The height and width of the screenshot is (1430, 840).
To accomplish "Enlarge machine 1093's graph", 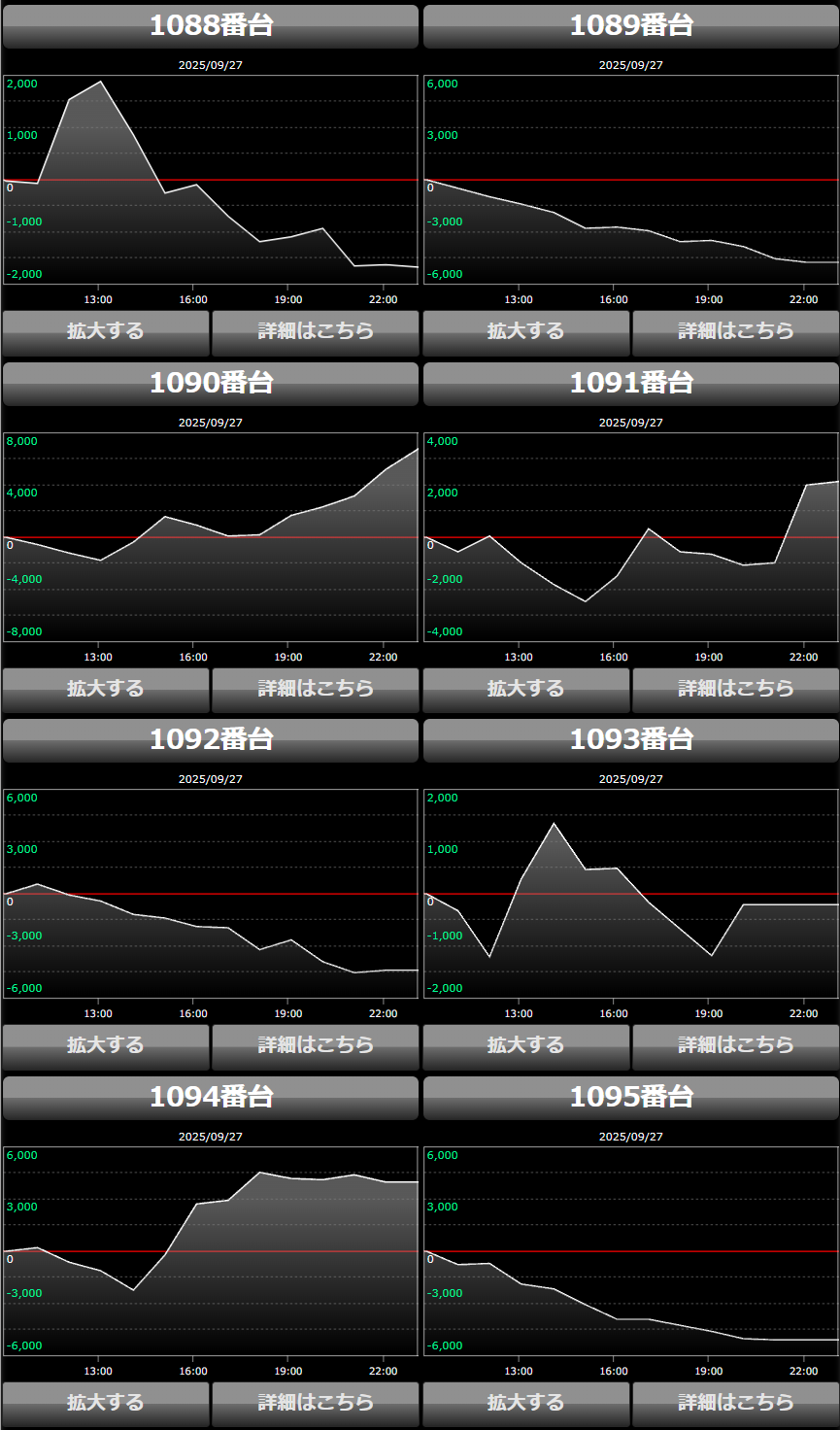I will point(526,1047).
